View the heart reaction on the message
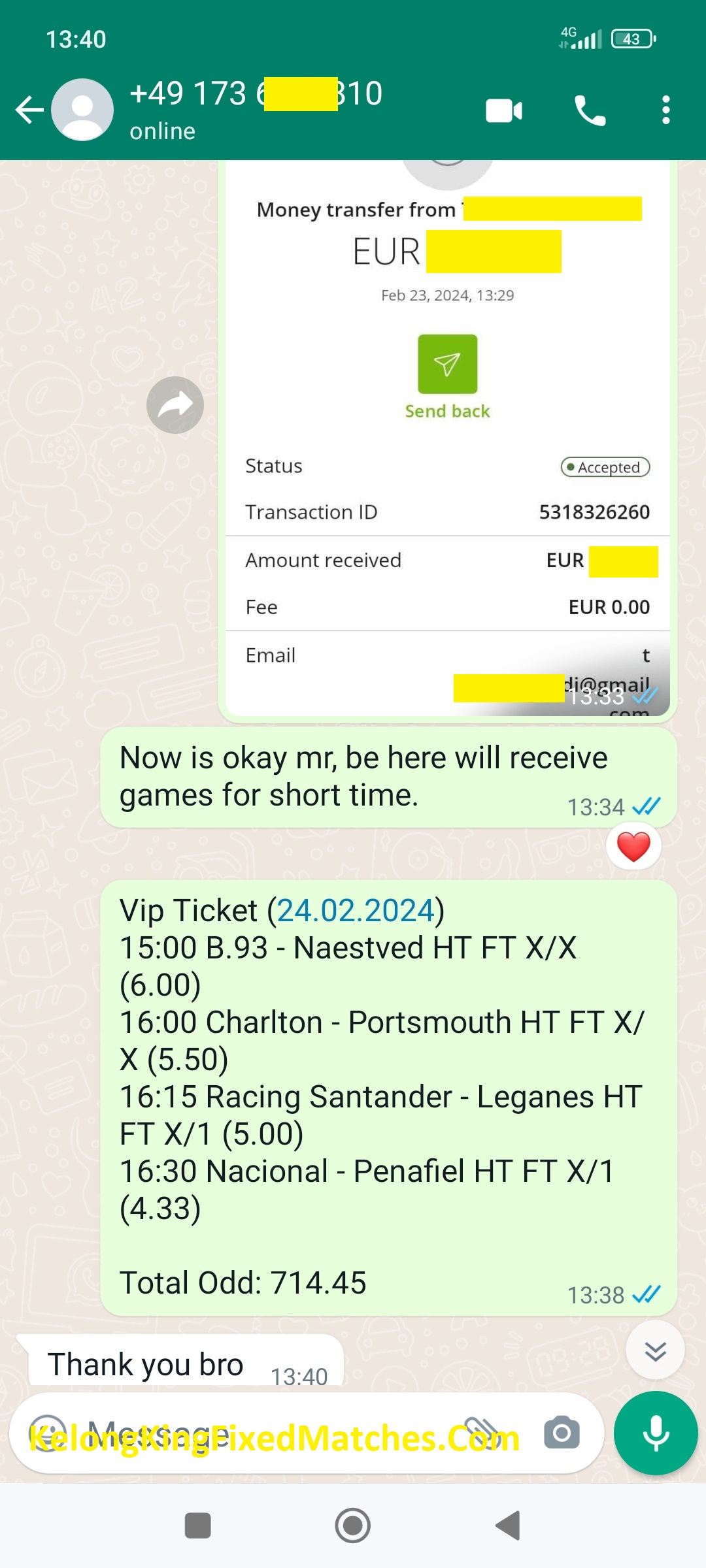 [633, 847]
